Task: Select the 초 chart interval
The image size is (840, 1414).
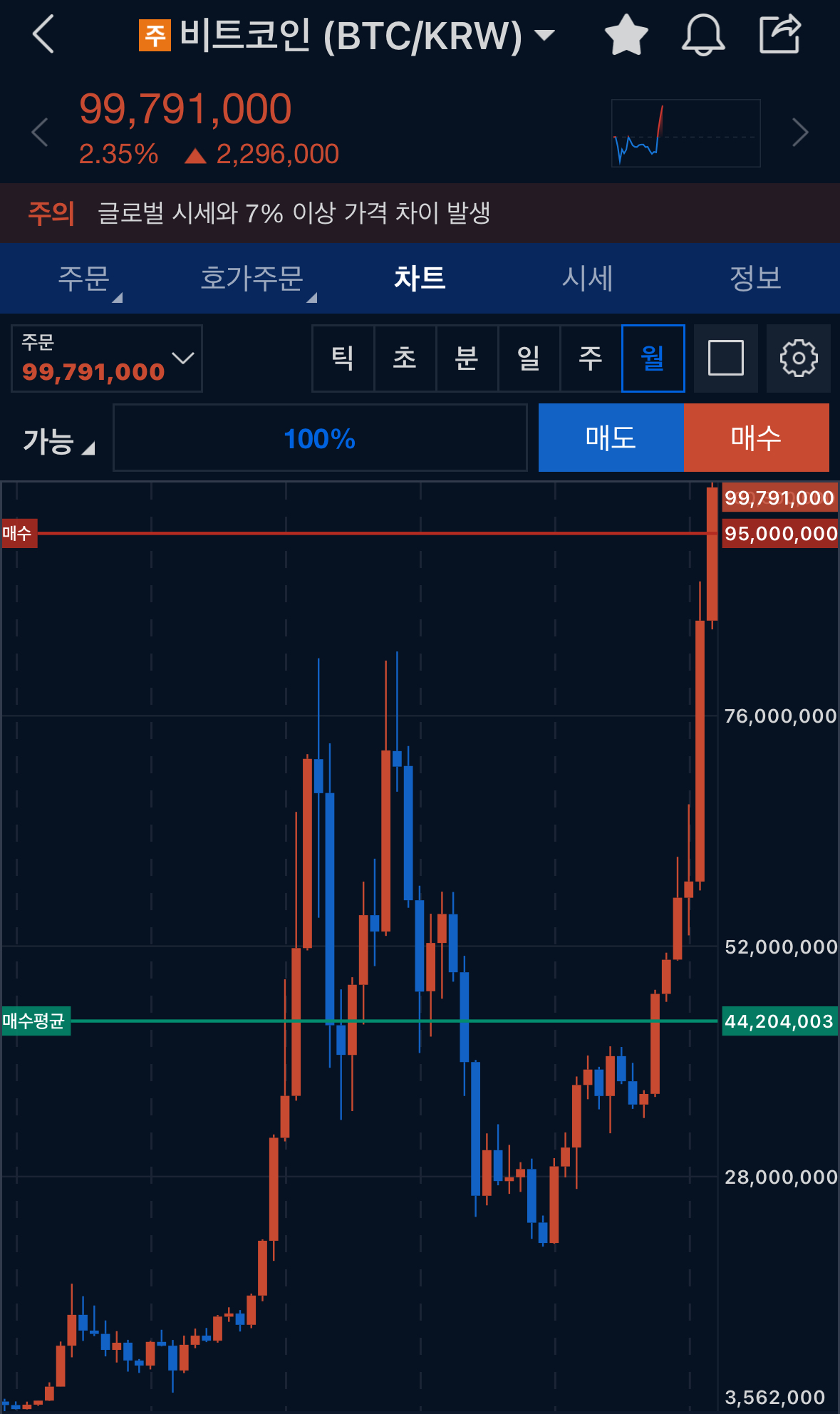Action: (405, 358)
